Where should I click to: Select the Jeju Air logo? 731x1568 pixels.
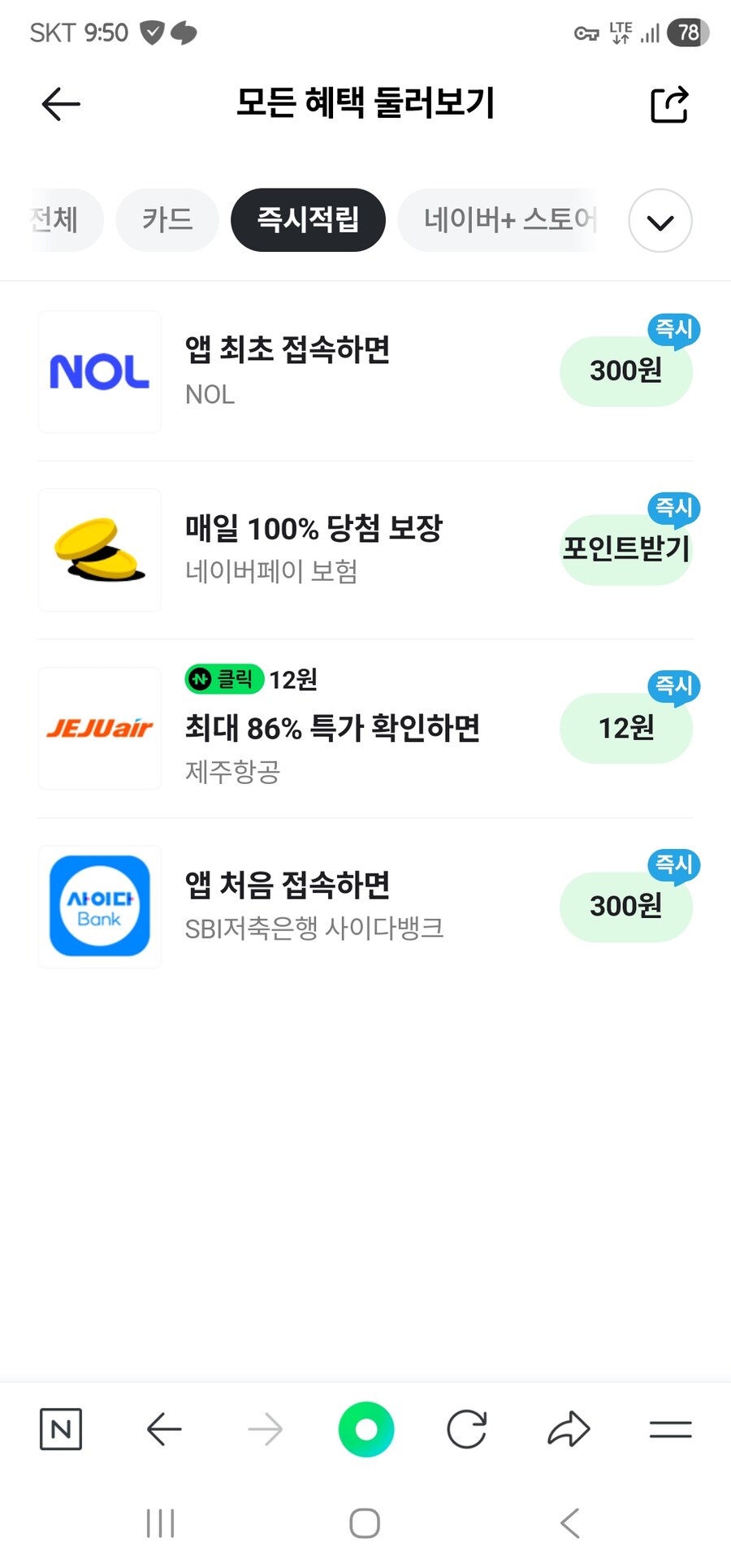[x=99, y=728]
